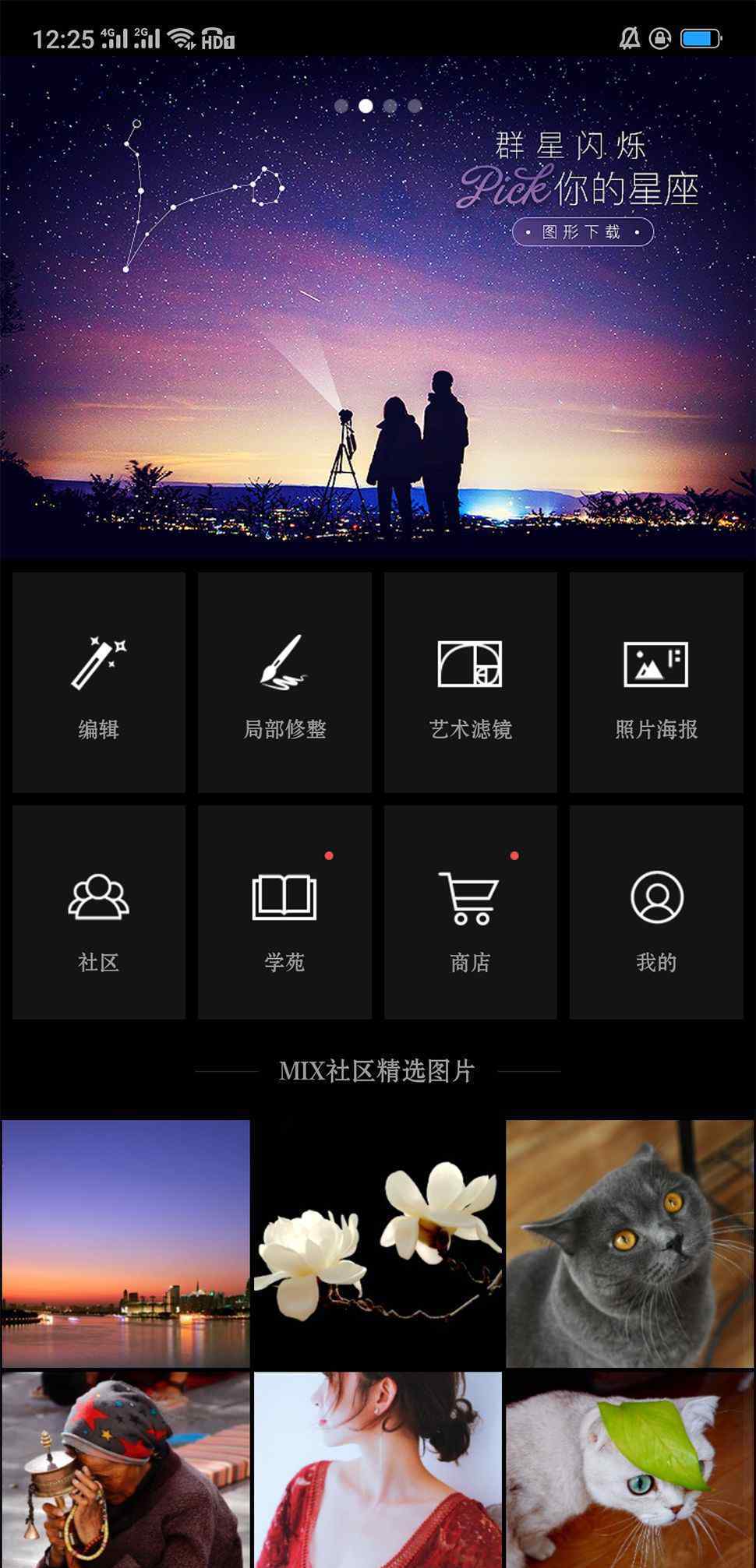View the gray cat photo
The width and height of the screenshot is (756, 1568).
coord(630,1243)
